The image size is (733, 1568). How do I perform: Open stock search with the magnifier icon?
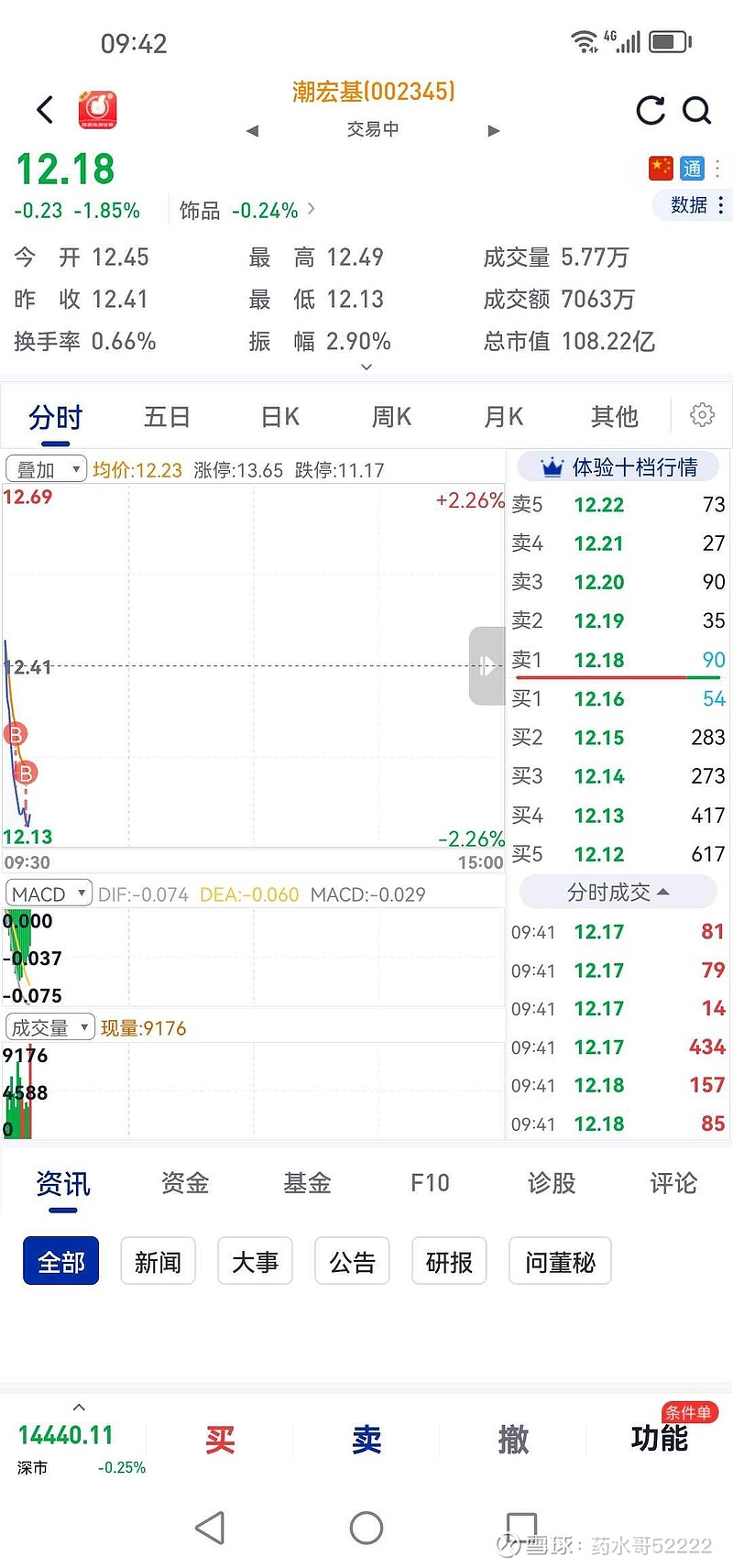pos(698,110)
